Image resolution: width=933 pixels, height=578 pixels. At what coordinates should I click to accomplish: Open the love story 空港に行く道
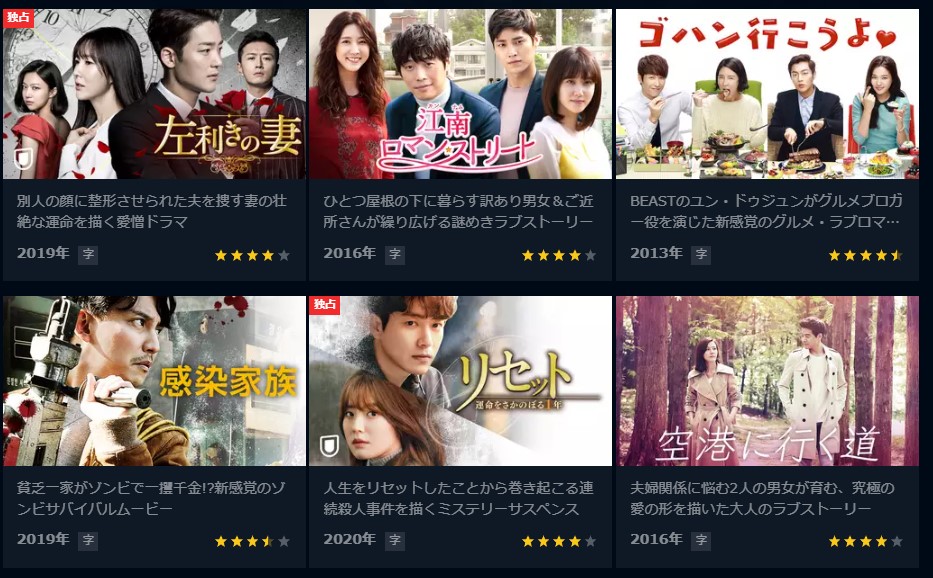tap(767, 381)
